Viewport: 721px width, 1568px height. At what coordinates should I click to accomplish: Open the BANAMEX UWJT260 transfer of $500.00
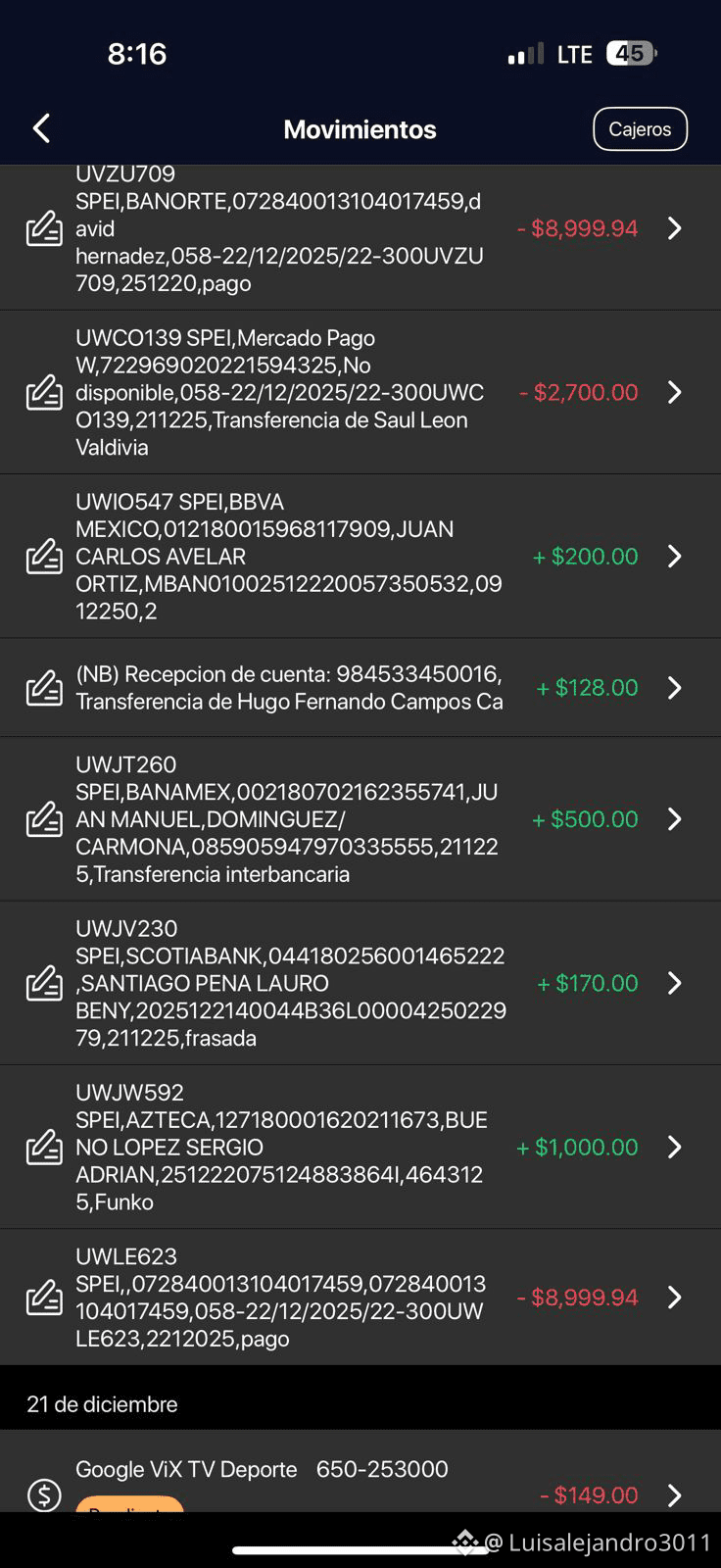[360, 819]
